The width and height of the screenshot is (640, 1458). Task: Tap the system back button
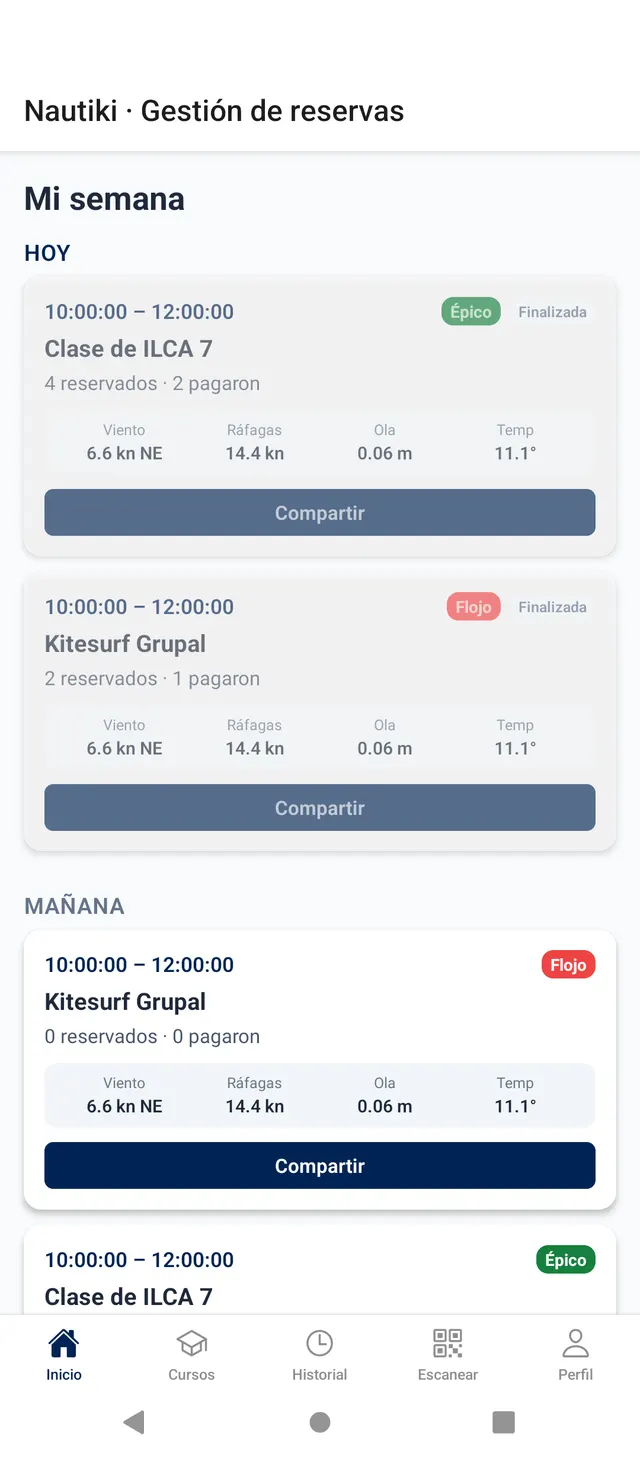point(134,1422)
